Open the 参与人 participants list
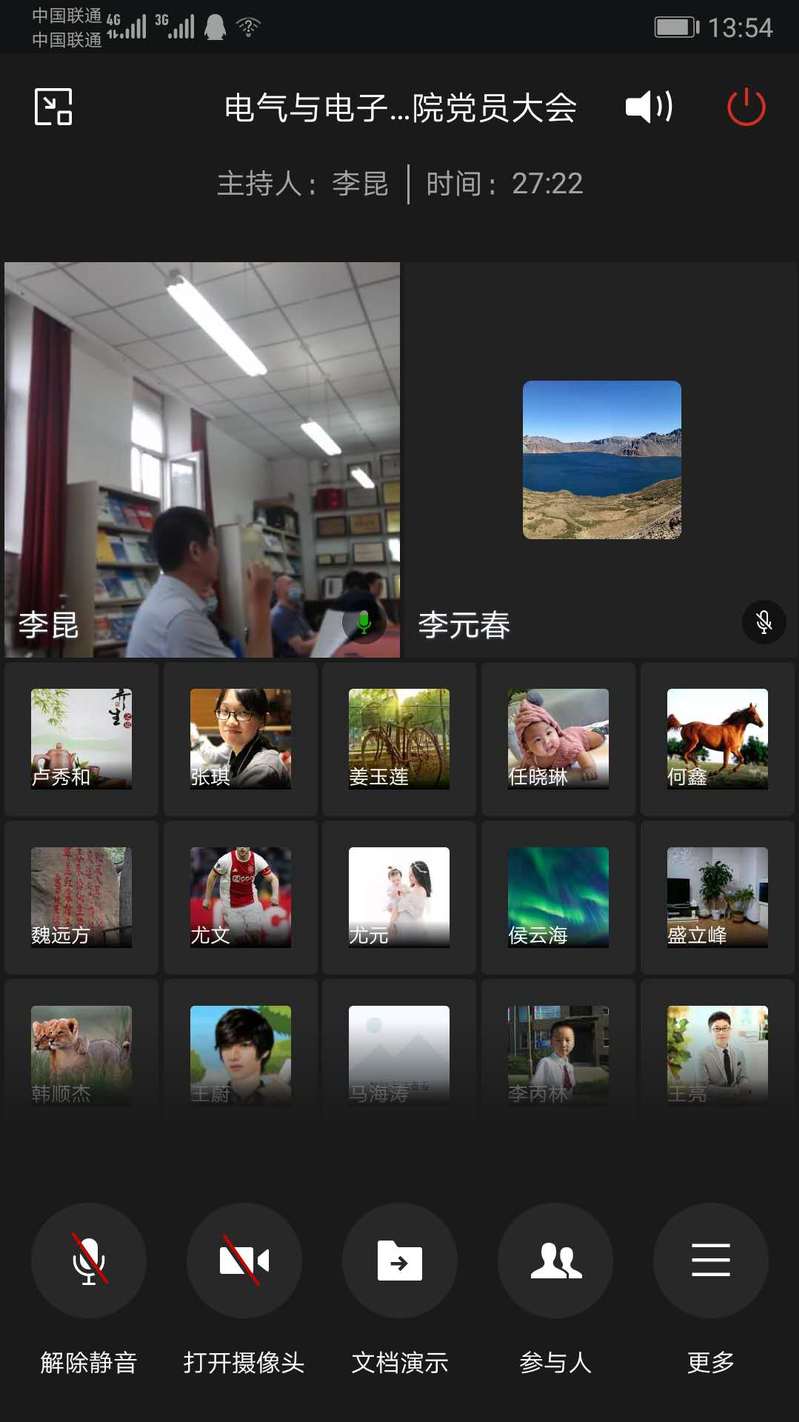This screenshot has height=1422, width=799. pyautogui.click(x=555, y=1260)
